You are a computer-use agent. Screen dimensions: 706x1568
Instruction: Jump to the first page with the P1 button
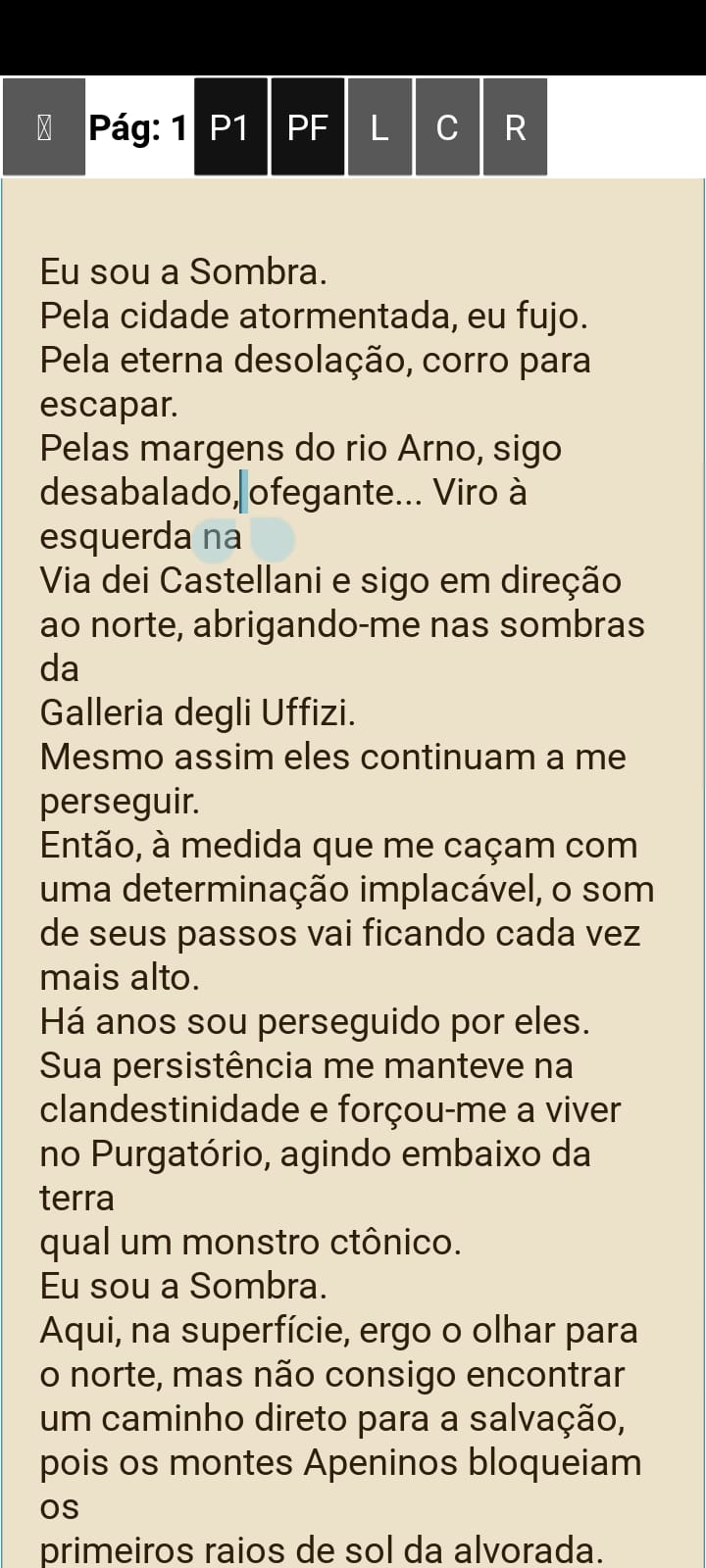click(x=229, y=127)
